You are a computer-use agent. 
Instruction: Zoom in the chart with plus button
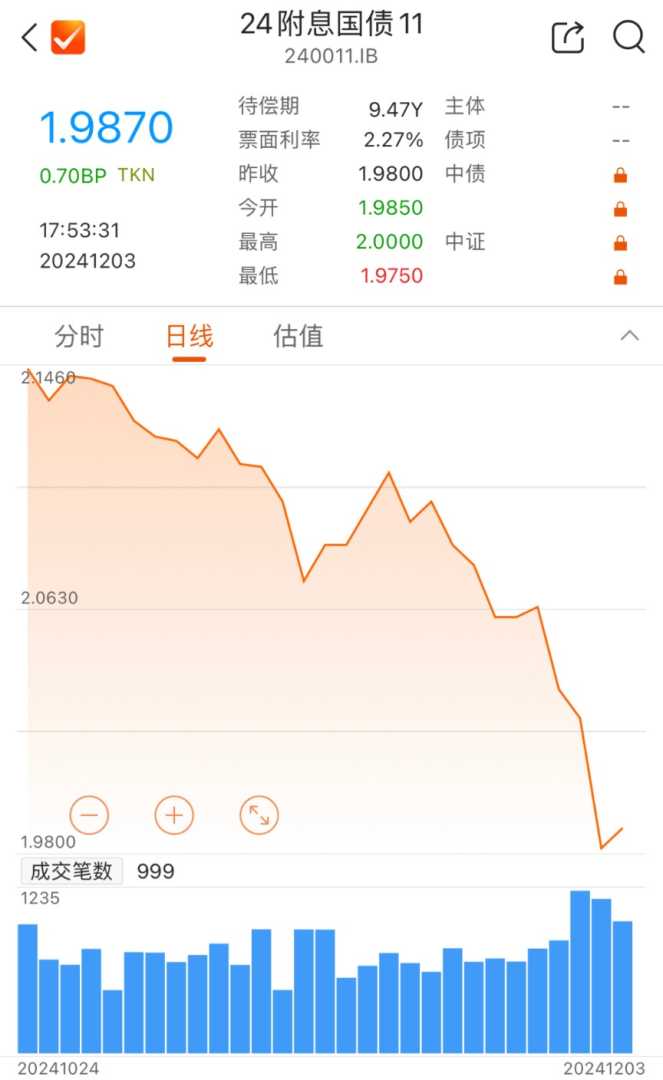click(174, 815)
